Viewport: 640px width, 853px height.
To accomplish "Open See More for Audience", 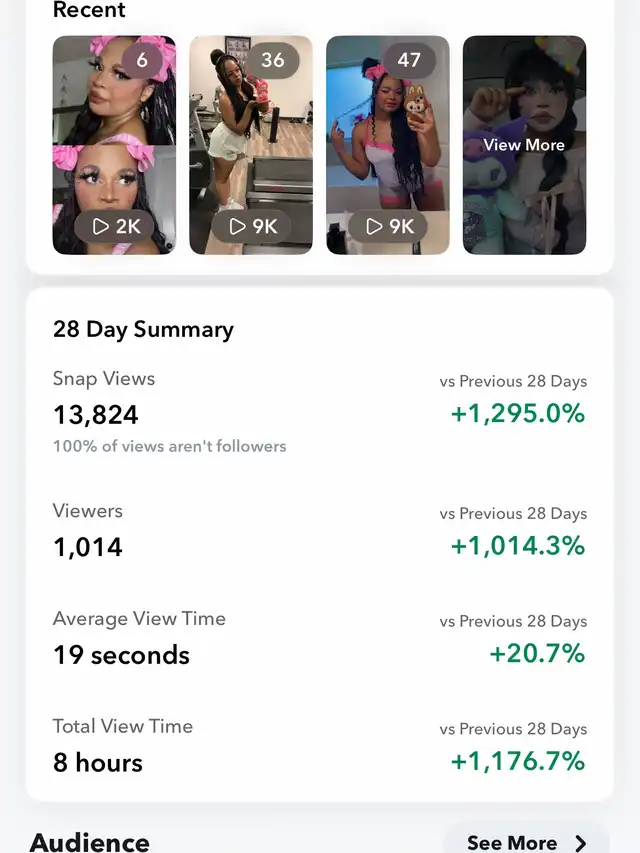I will point(526,843).
